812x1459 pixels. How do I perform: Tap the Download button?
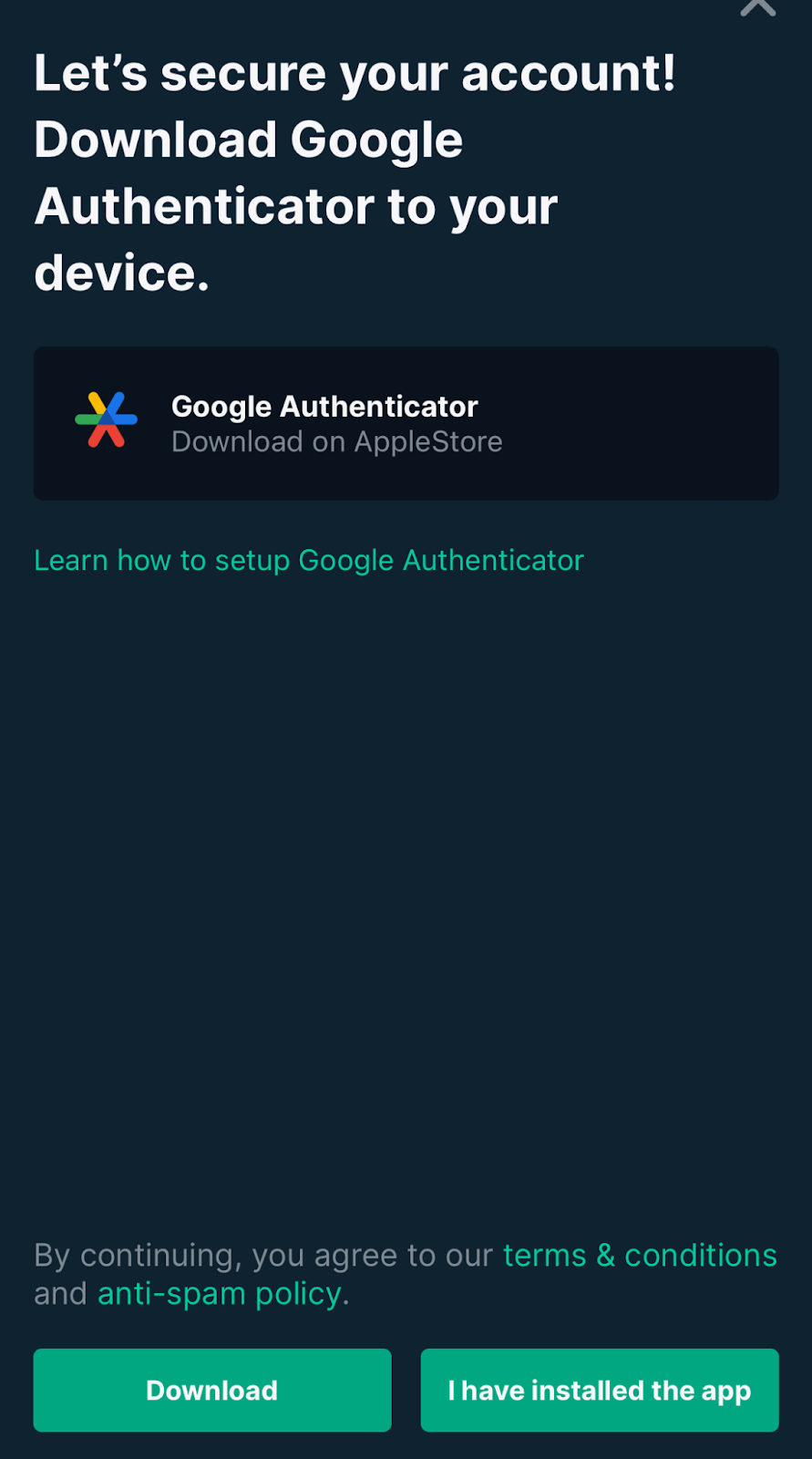[212, 1390]
